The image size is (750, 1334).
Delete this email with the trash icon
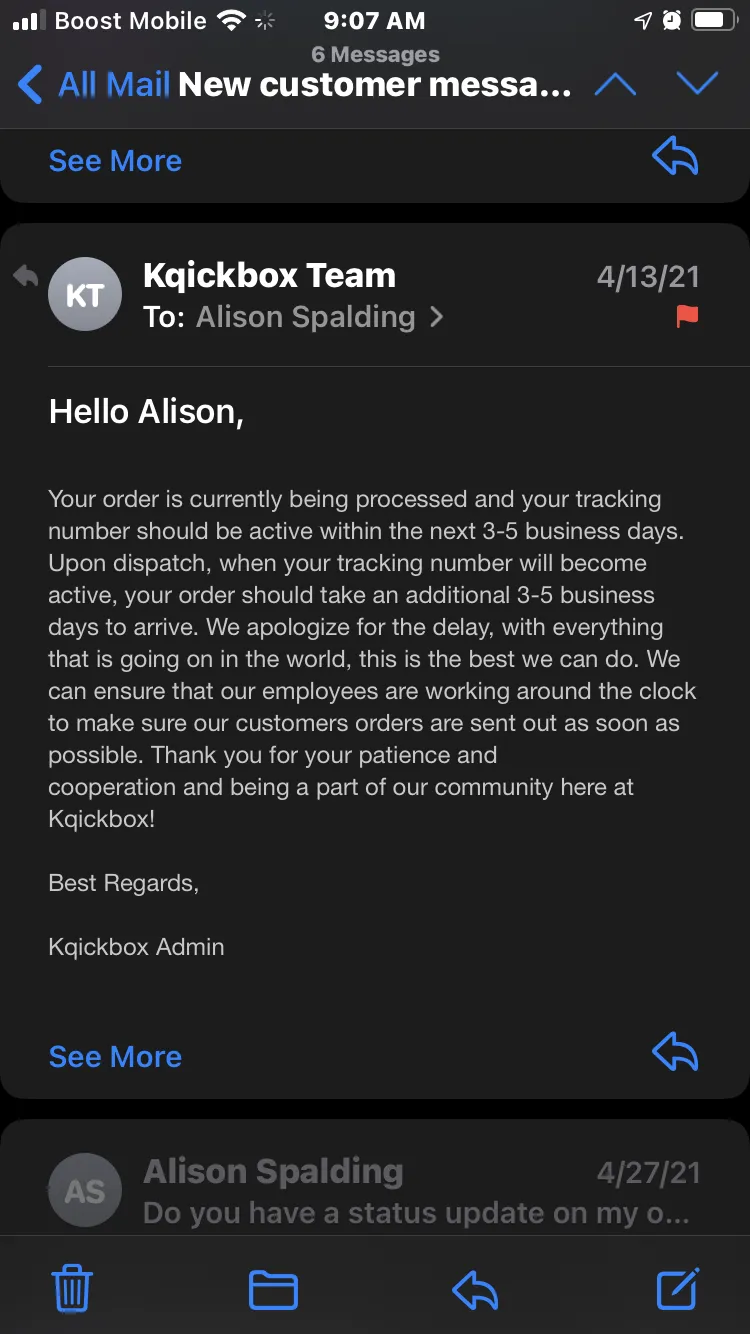[x=72, y=1288]
